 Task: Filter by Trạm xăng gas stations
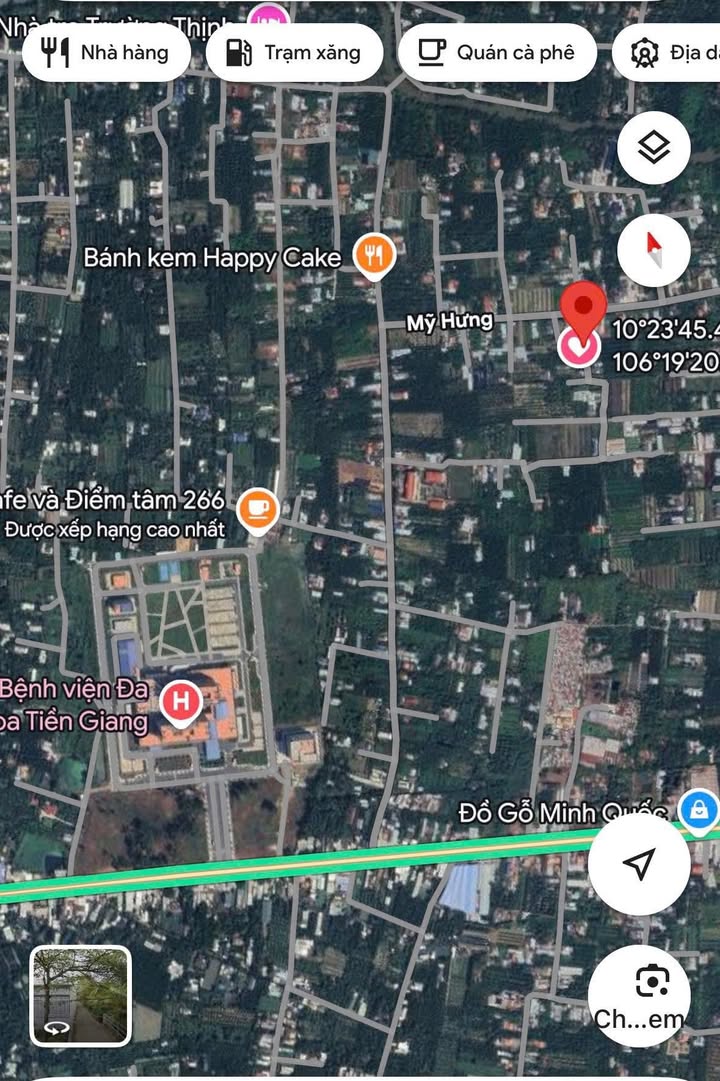point(294,52)
